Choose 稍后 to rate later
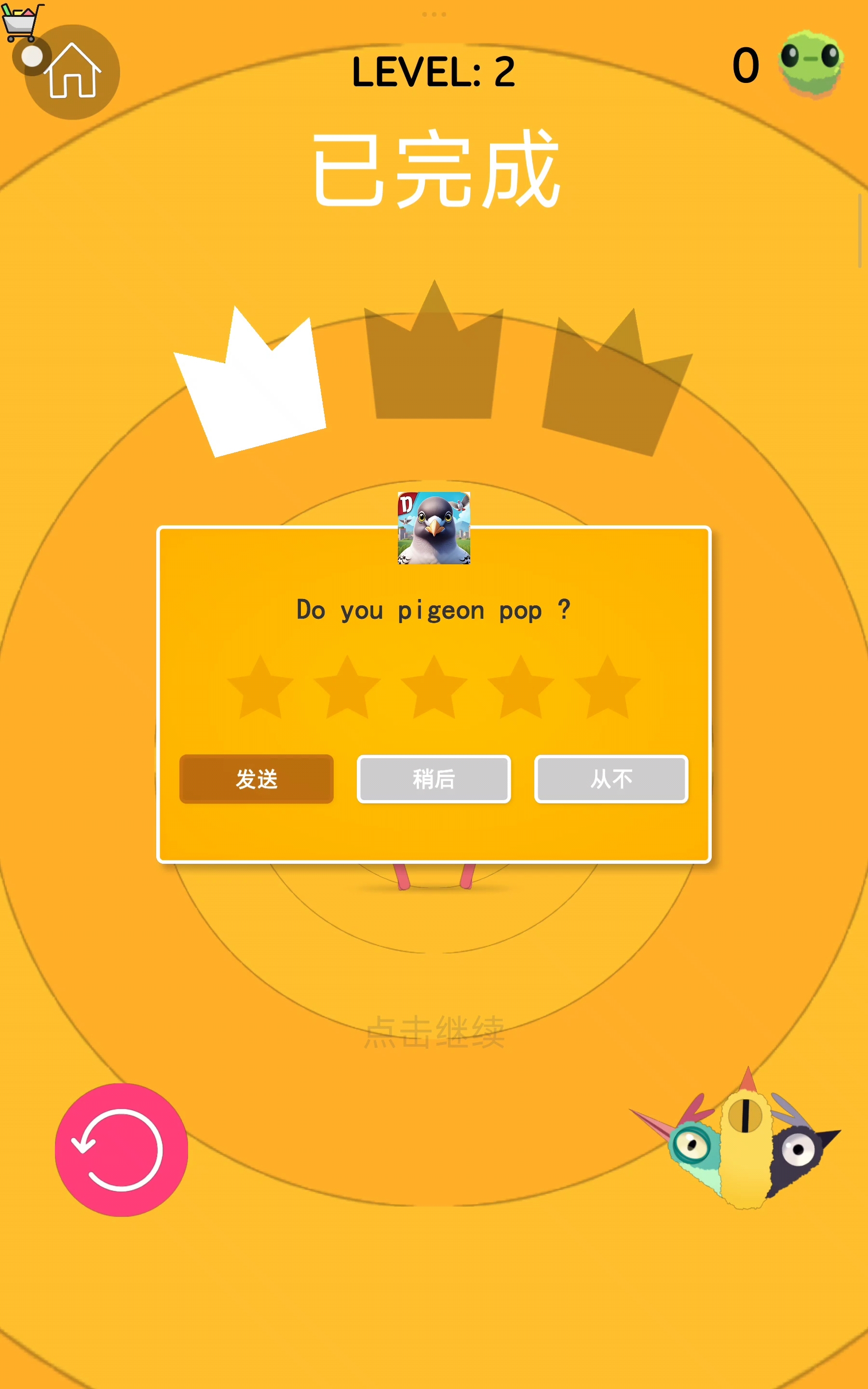This screenshot has width=868, height=1389. pos(434,779)
